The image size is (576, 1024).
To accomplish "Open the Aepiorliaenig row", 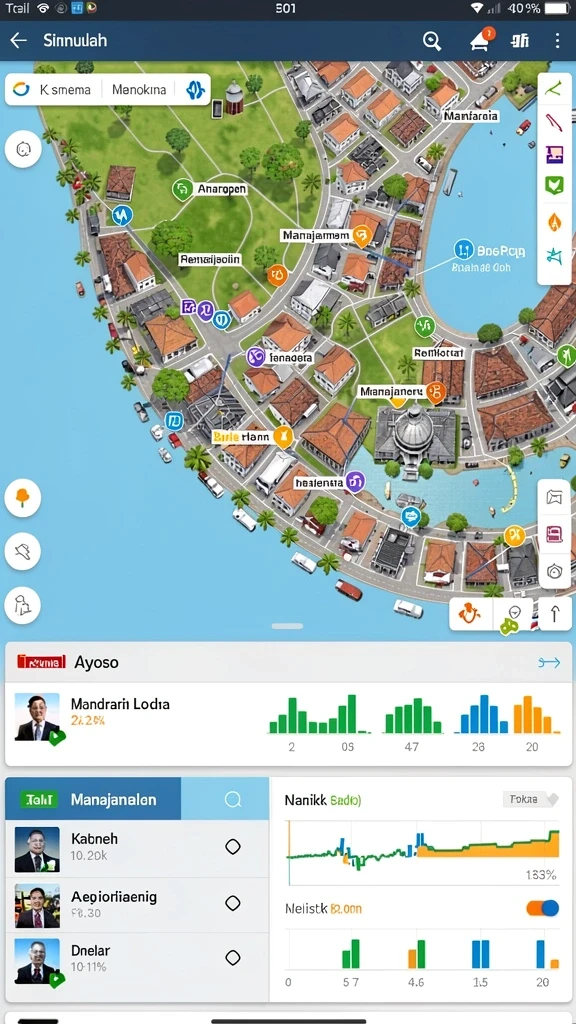I will pyautogui.click(x=137, y=904).
